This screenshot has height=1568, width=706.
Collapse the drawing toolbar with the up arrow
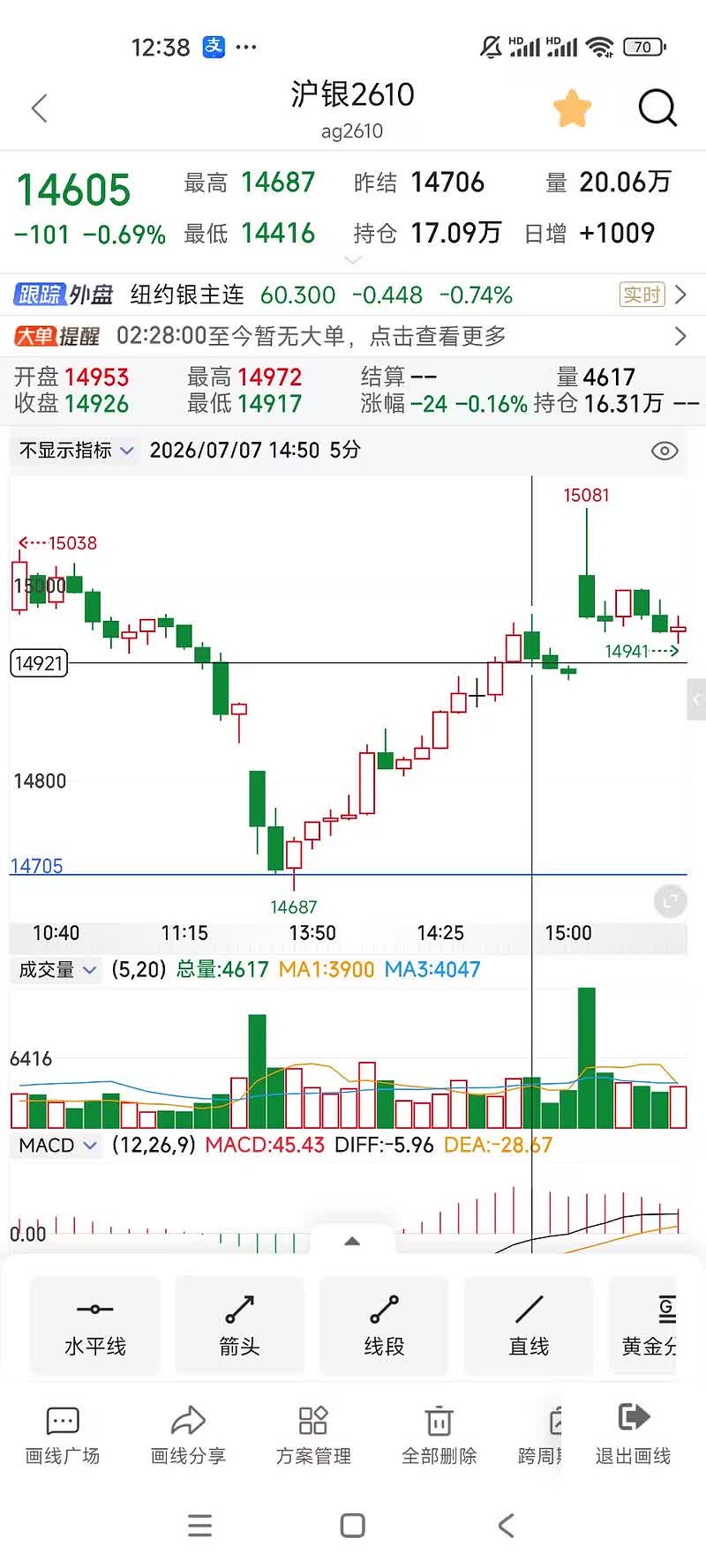(x=352, y=1241)
